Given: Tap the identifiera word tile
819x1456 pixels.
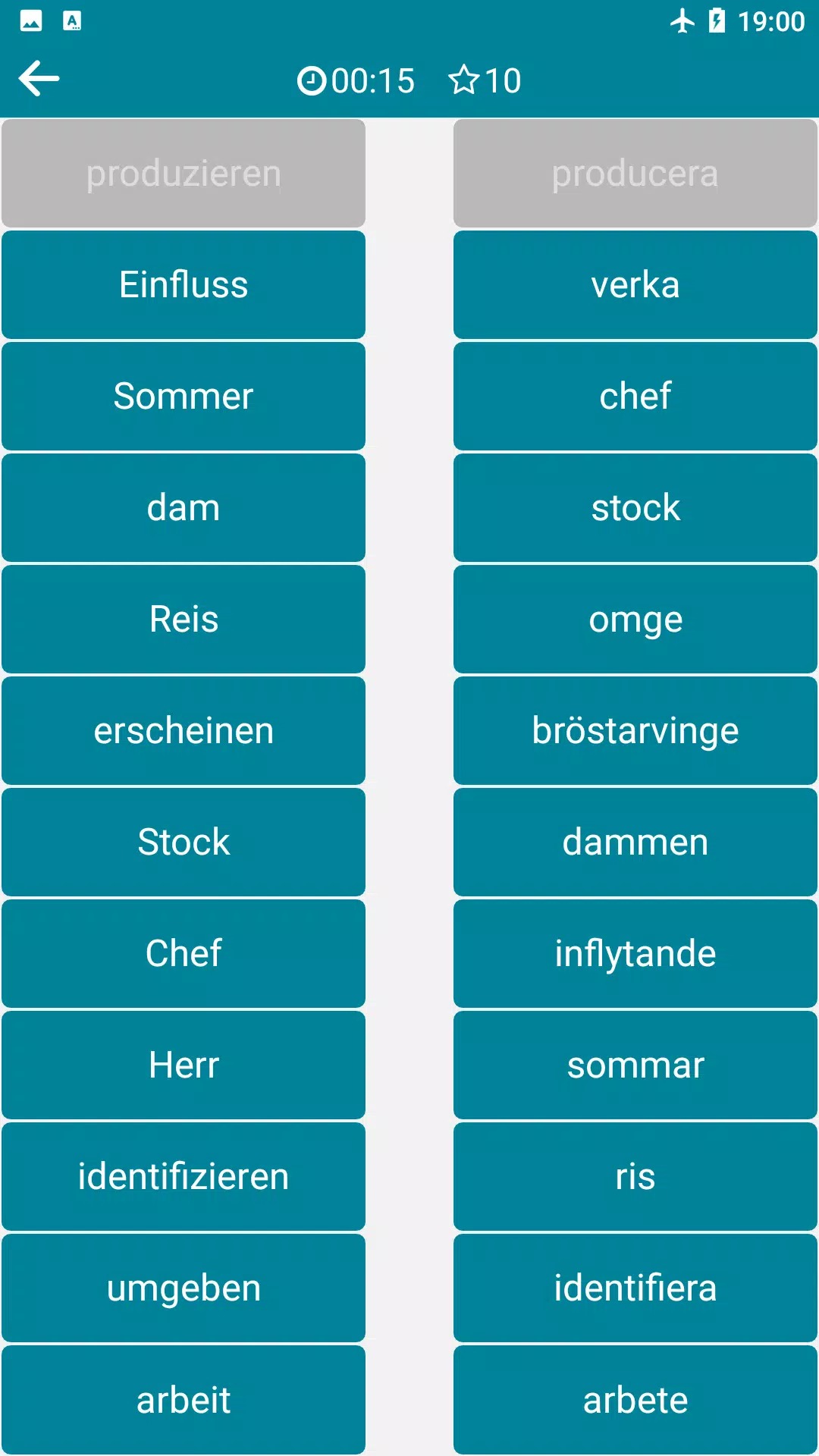Looking at the screenshot, I should tap(635, 1288).
